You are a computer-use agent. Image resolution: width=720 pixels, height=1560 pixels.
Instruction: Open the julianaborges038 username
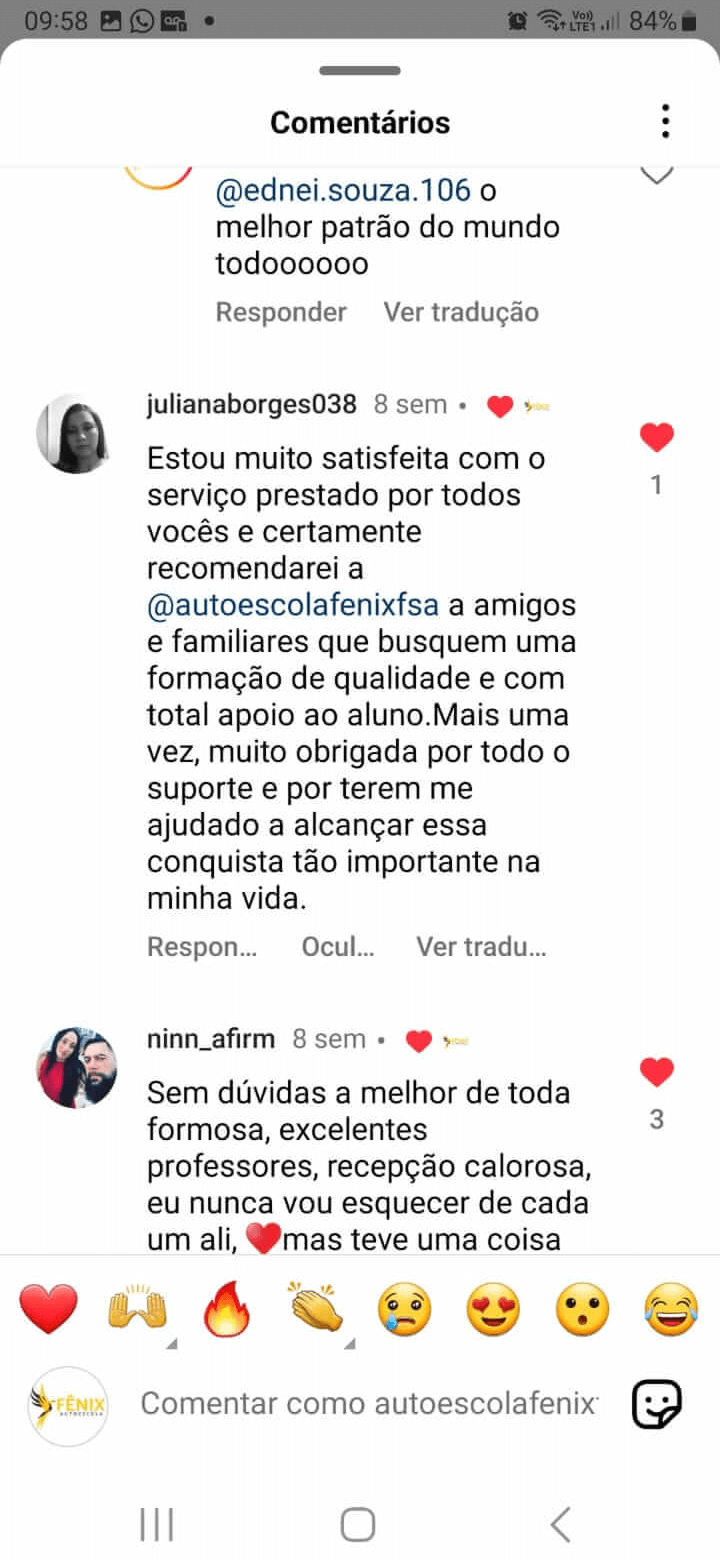click(251, 405)
